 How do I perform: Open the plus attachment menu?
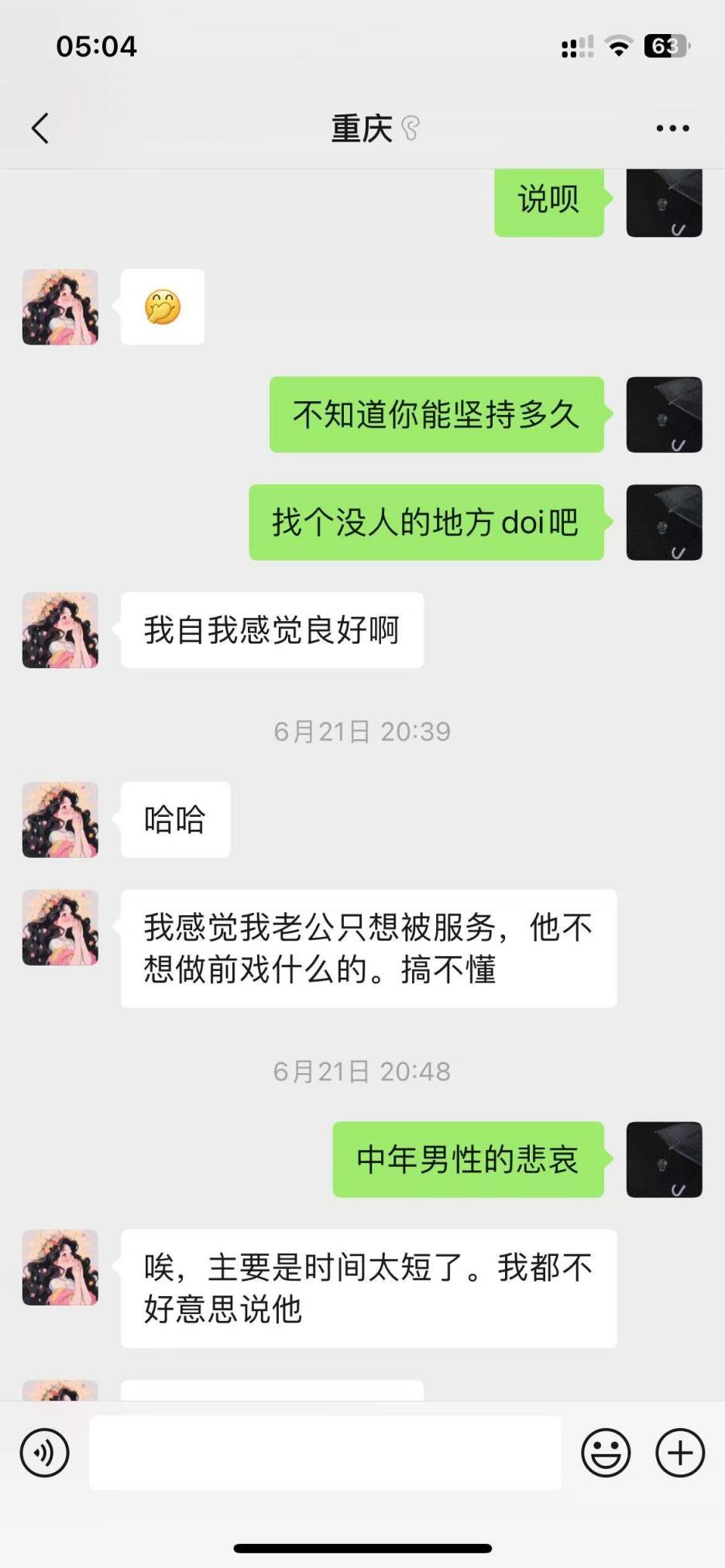tap(680, 1453)
